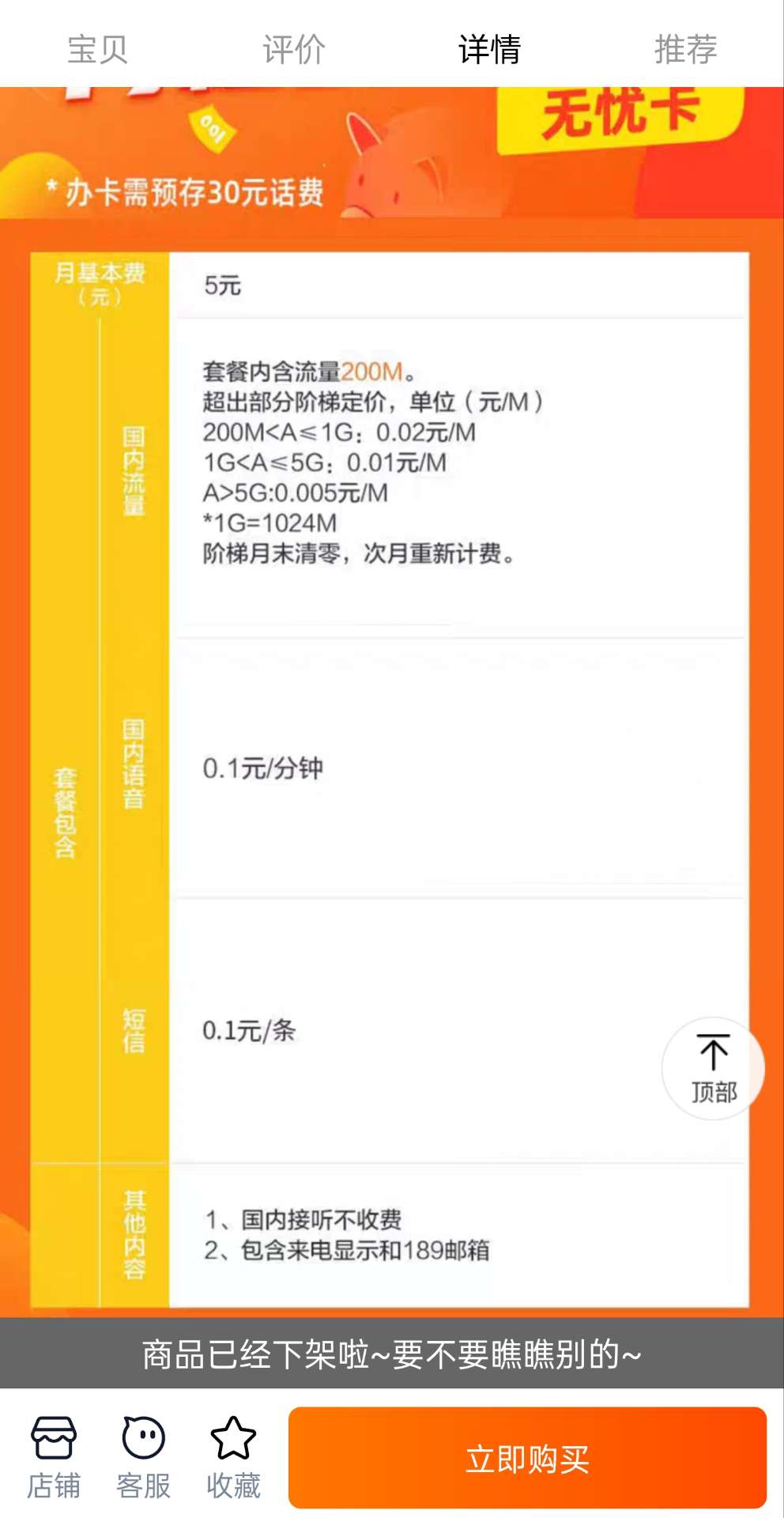Open the 店铺 shop page
Image resolution: width=784 pixels, height=1518 pixels.
(54, 1457)
